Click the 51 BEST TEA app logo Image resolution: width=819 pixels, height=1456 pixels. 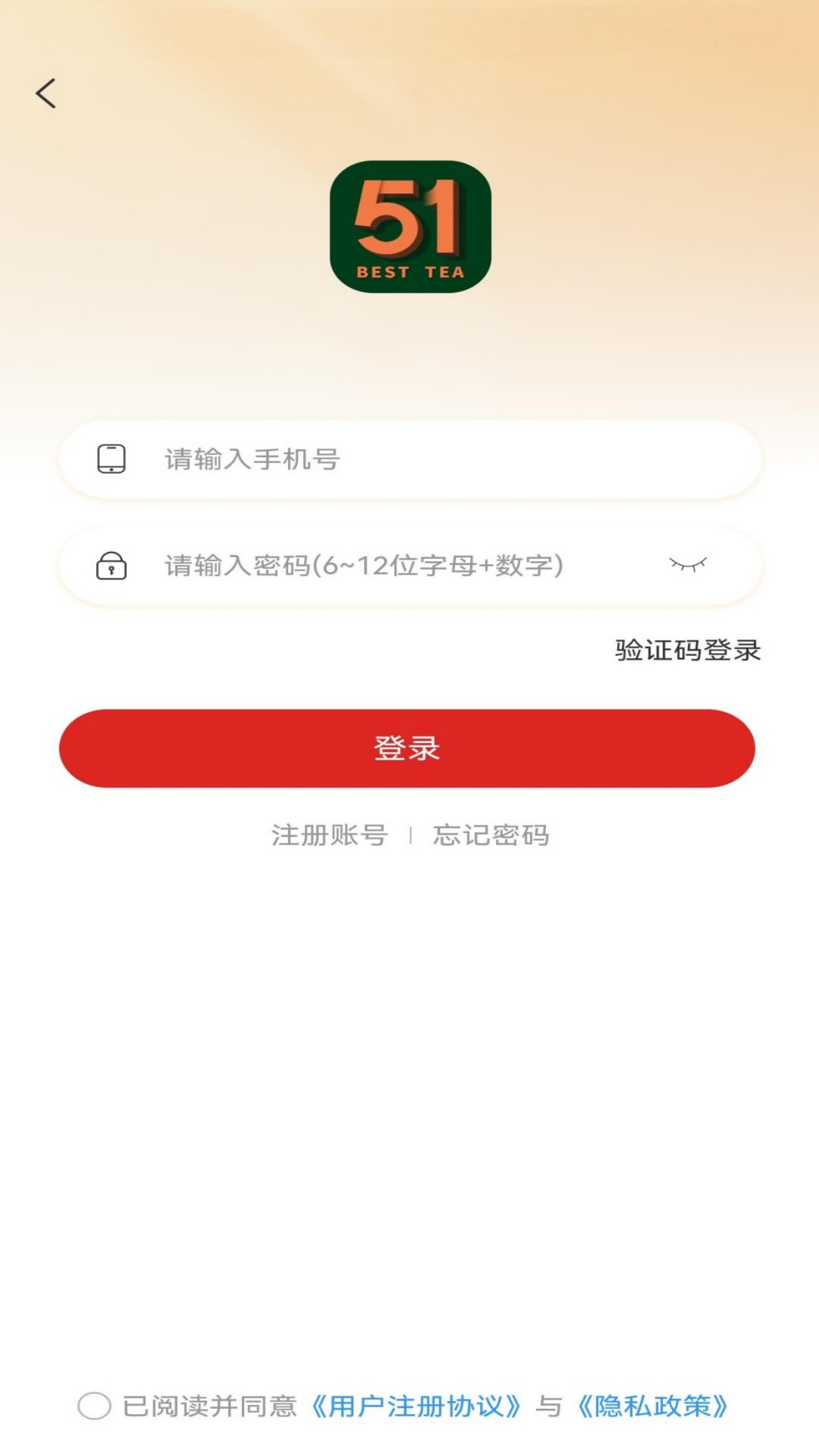tap(409, 227)
